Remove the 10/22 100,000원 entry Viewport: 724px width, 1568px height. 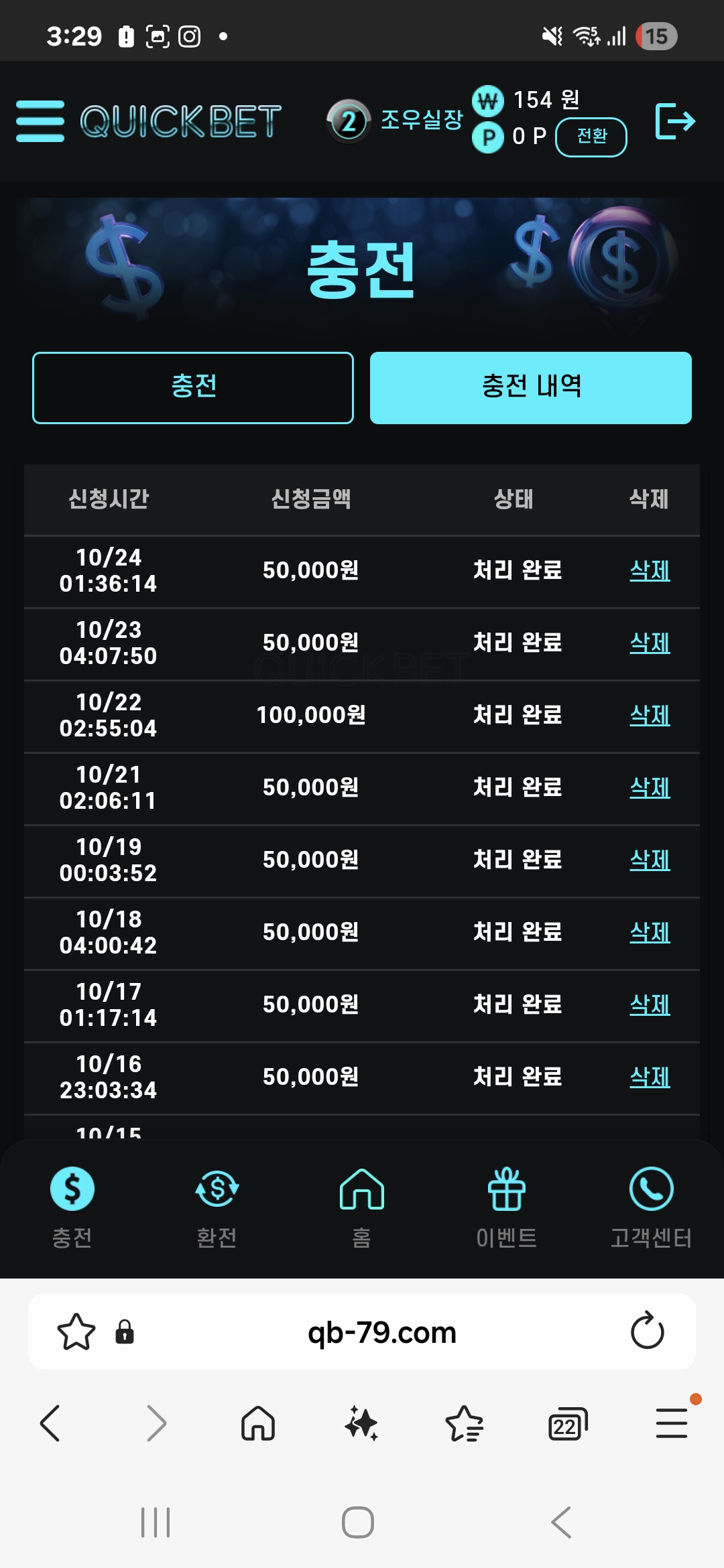tap(650, 716)
